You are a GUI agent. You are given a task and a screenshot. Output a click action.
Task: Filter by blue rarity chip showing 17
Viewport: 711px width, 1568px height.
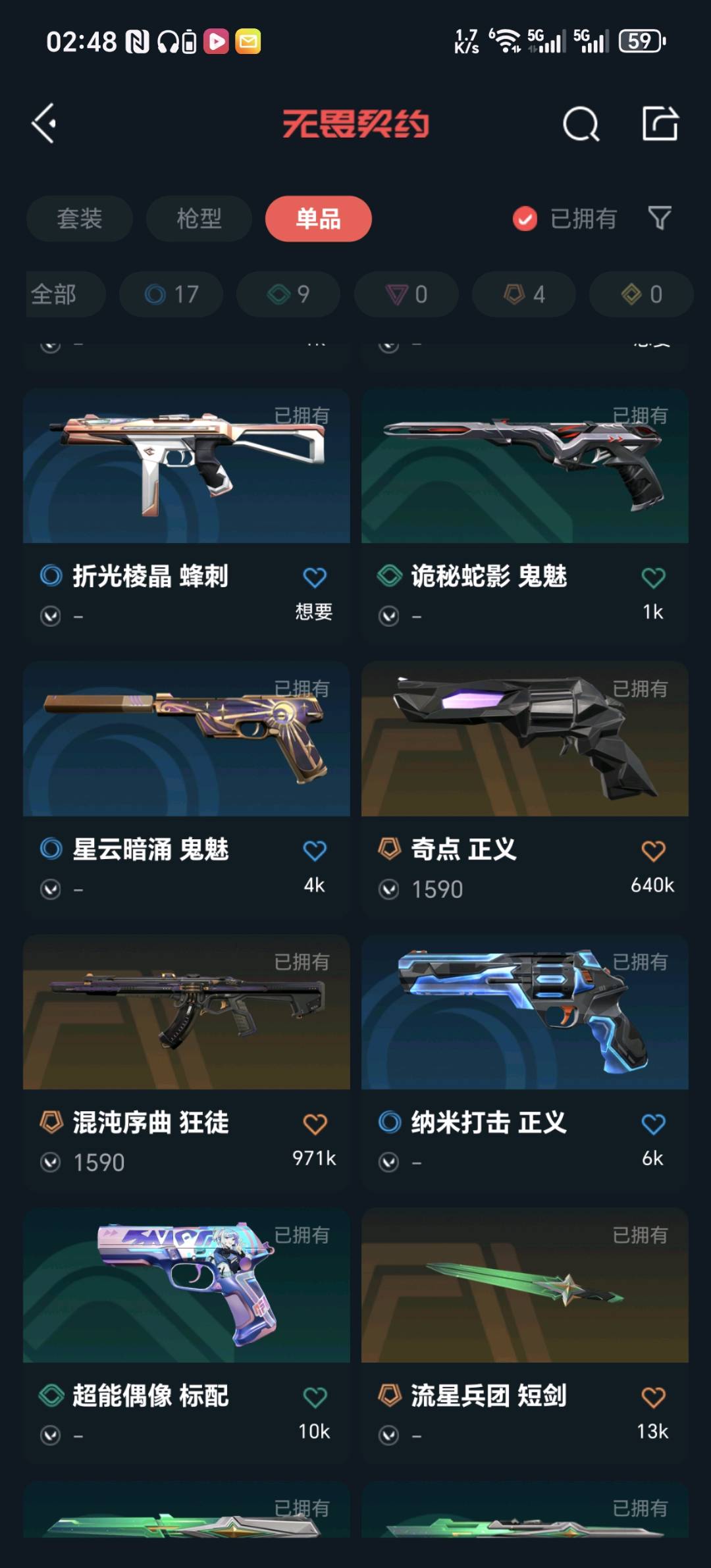tap(171, 294)
